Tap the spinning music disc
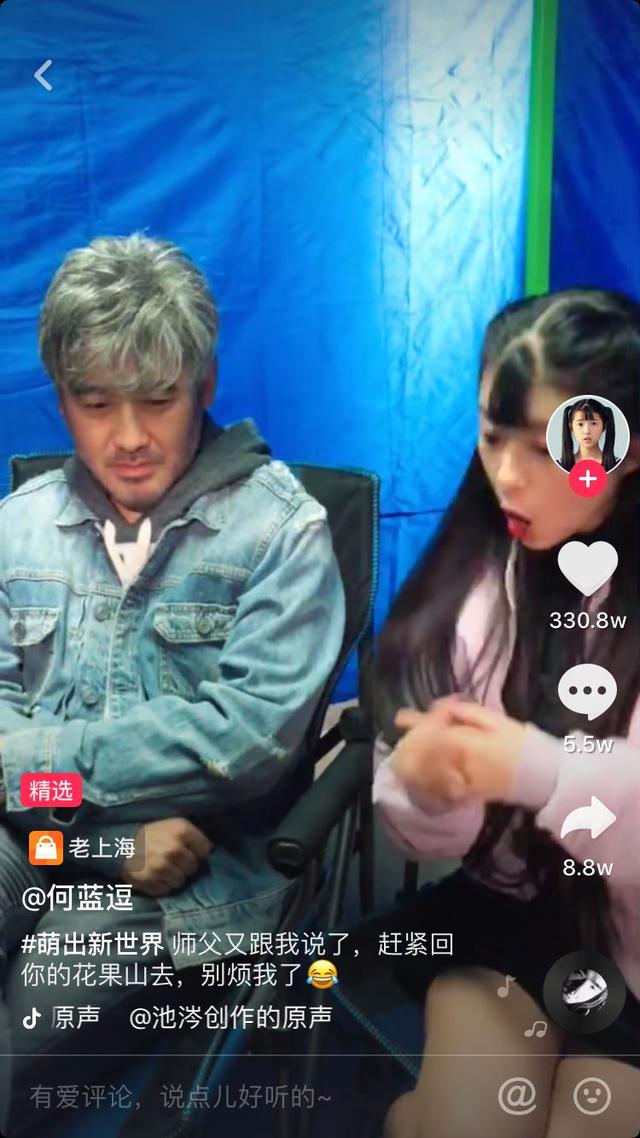The width and height of the screenshot is (640, 1138). click(584, 991)
